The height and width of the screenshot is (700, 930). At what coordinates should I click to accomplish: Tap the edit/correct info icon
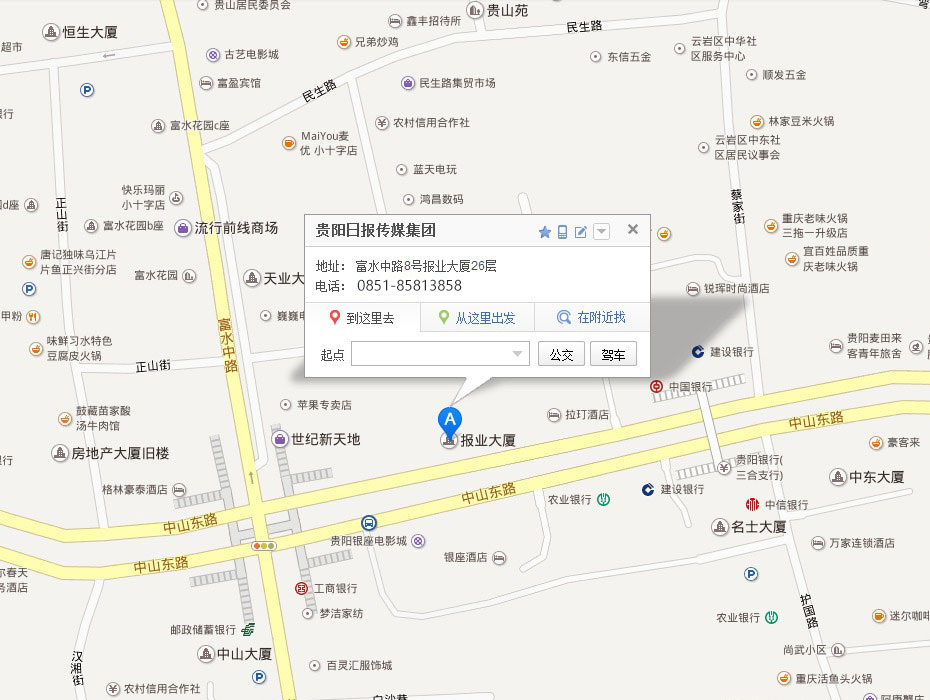point(581,232)
